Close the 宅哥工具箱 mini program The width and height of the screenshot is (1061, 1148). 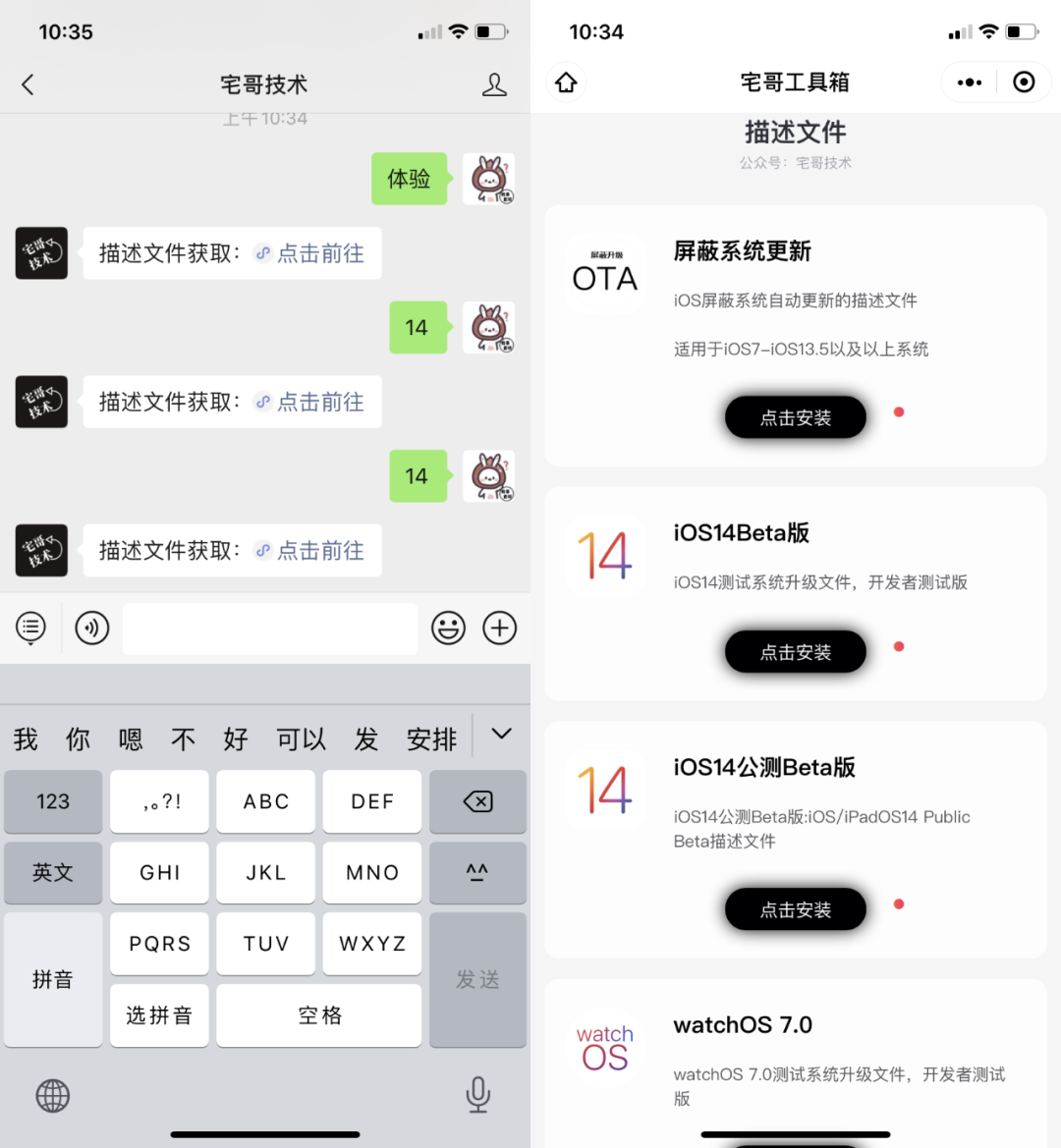pyautogui.click(x=1024, y=82)
